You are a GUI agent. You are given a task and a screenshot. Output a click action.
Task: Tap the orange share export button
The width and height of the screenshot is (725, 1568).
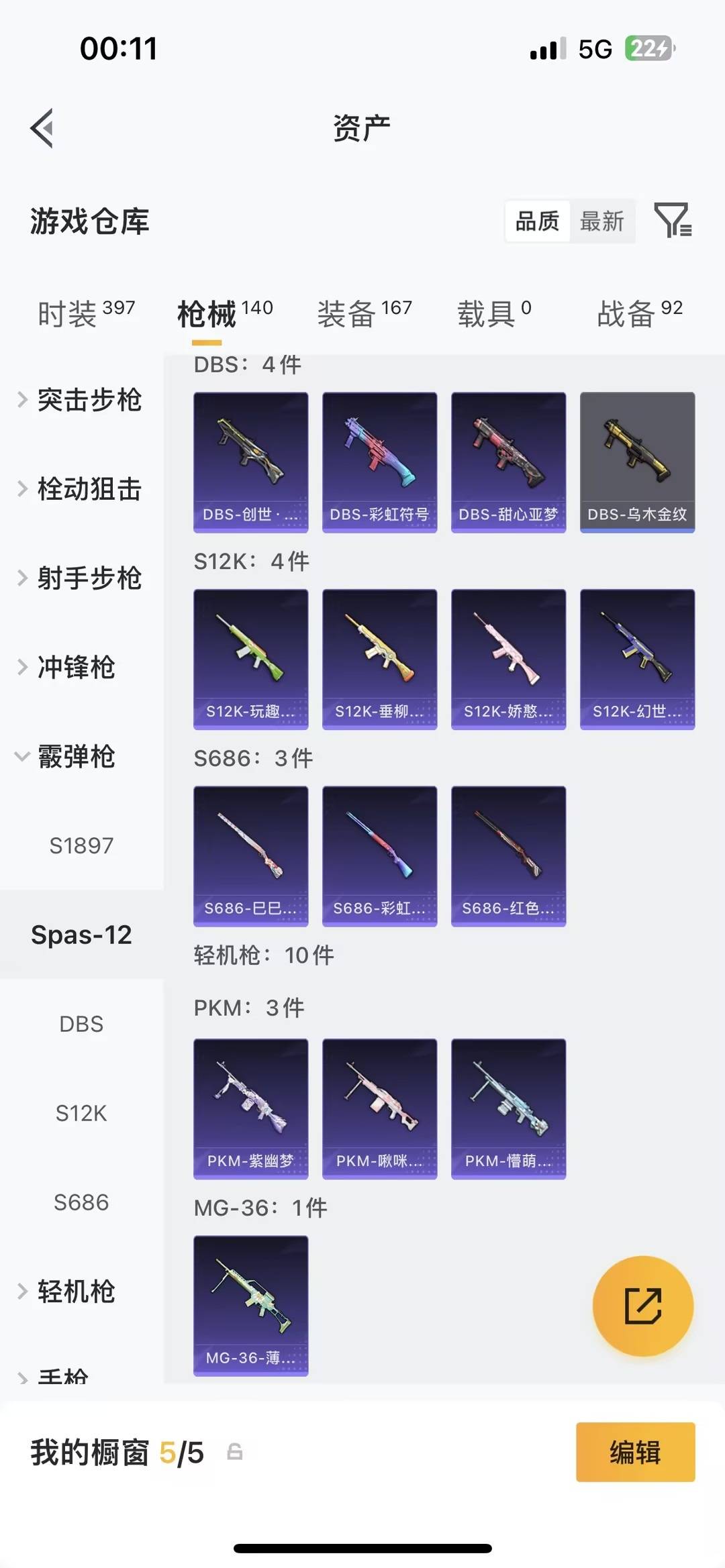(642, 1304)
